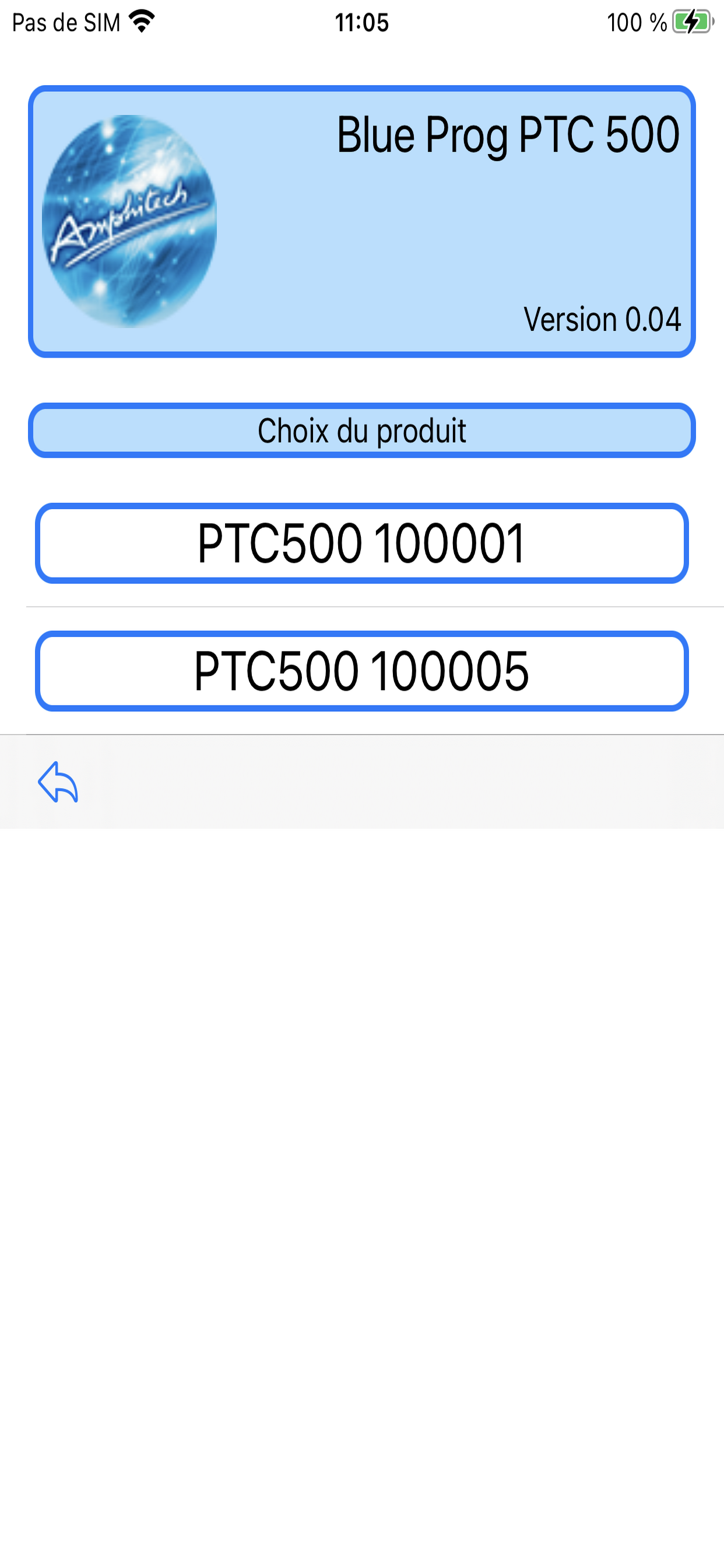This screenshot has height=1568, width=724.
Task: Tap the clock showing 11:05
Action: [361, 22]
